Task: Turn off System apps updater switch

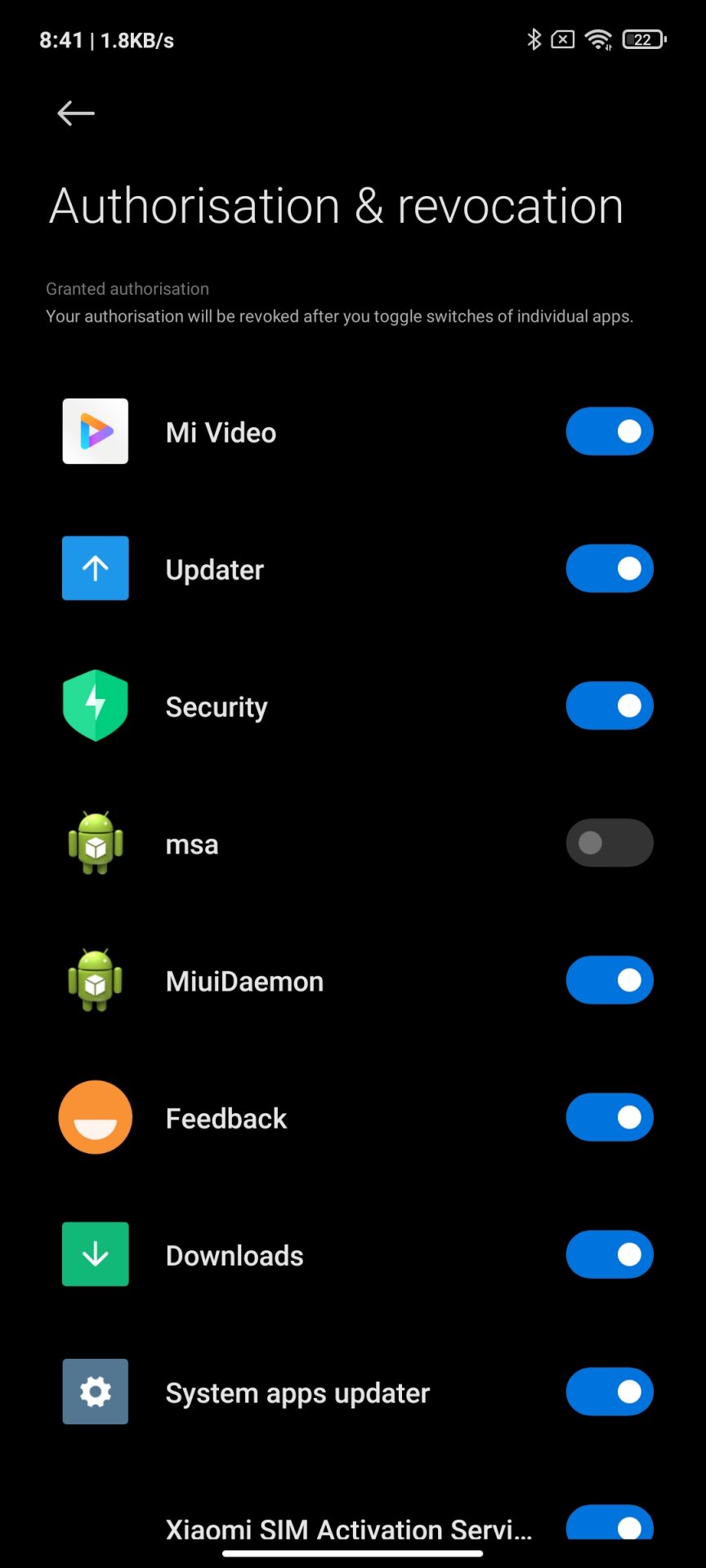Action: point(610,1392)
